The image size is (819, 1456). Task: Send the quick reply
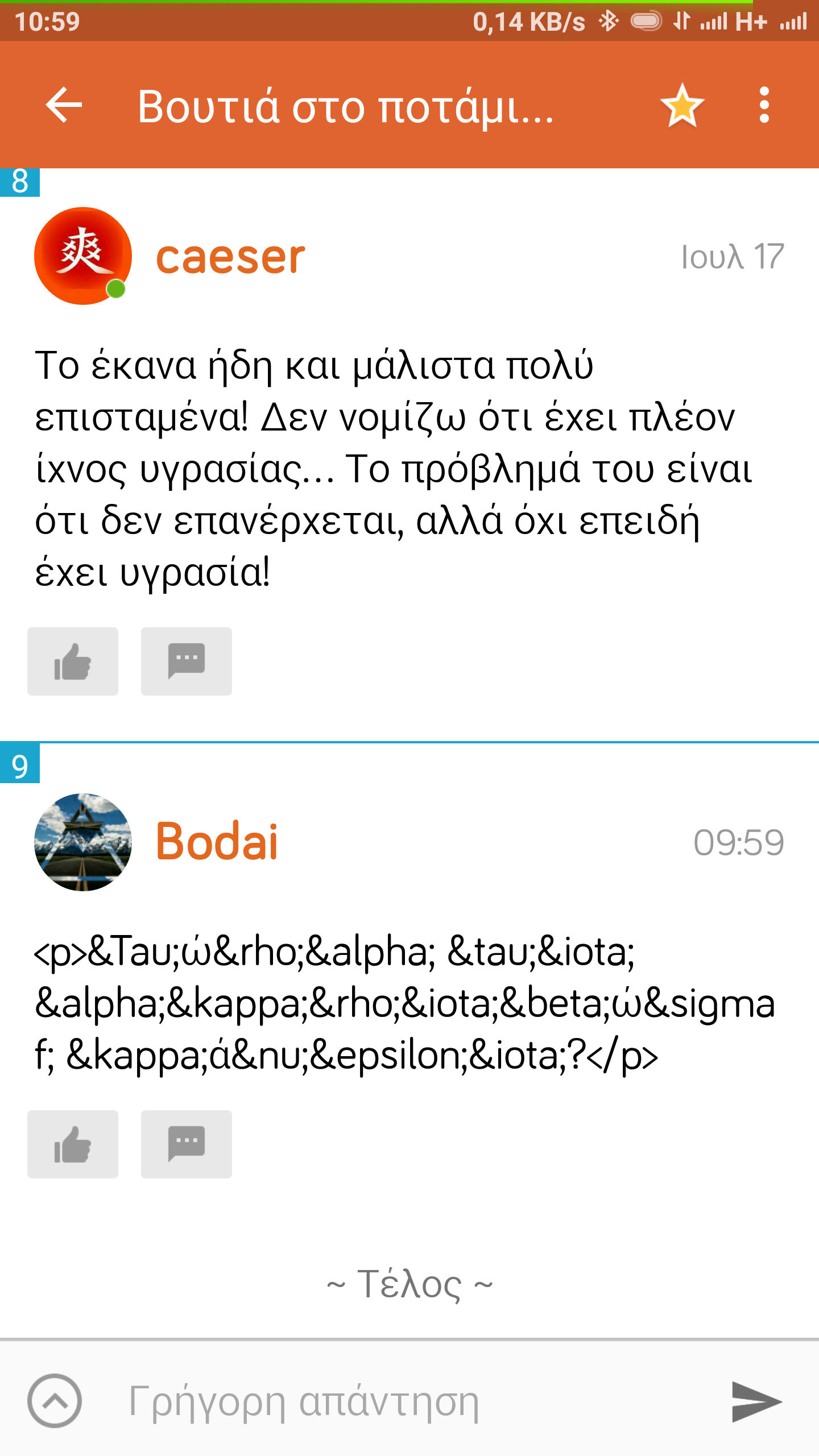tap(756, 1401)
